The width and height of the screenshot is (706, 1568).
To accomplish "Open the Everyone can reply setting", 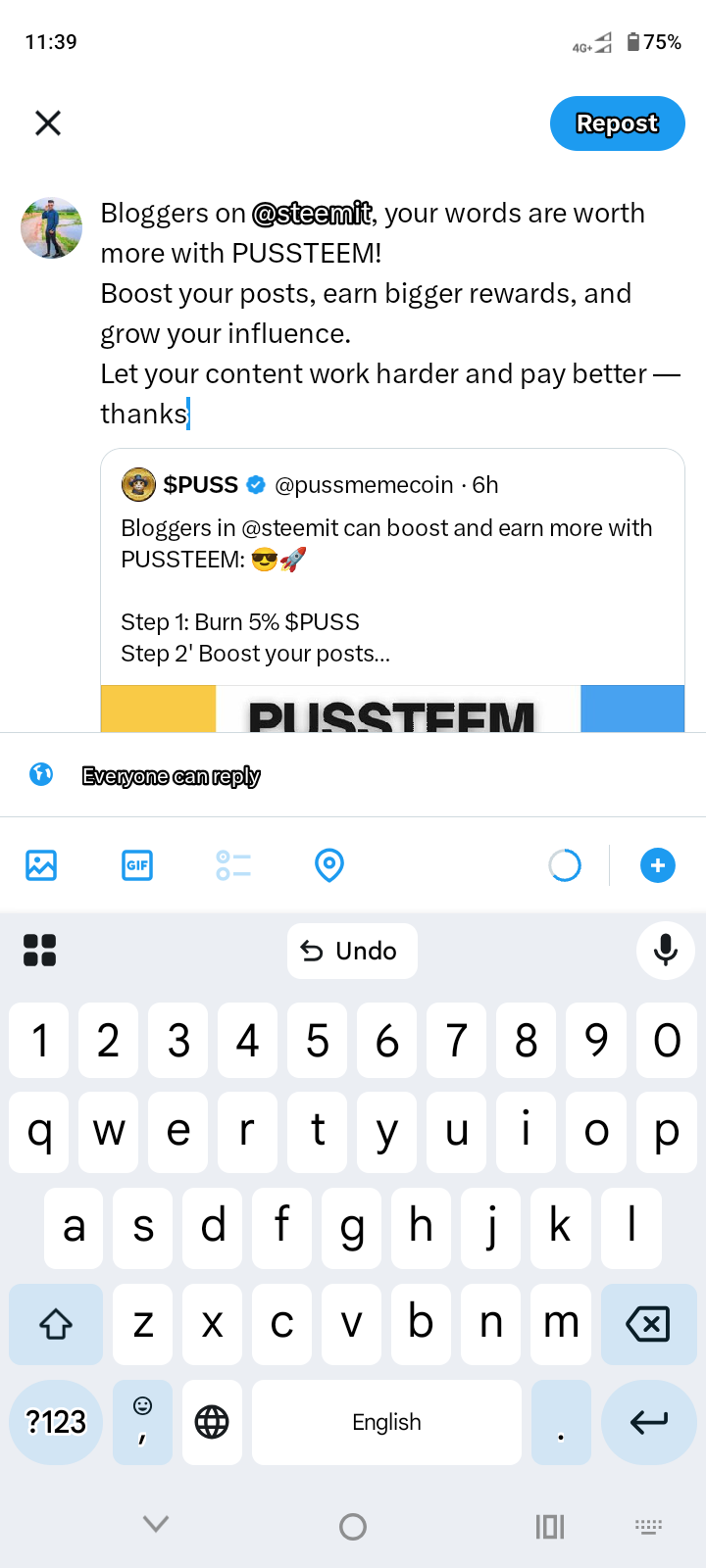I will (172, 775).
